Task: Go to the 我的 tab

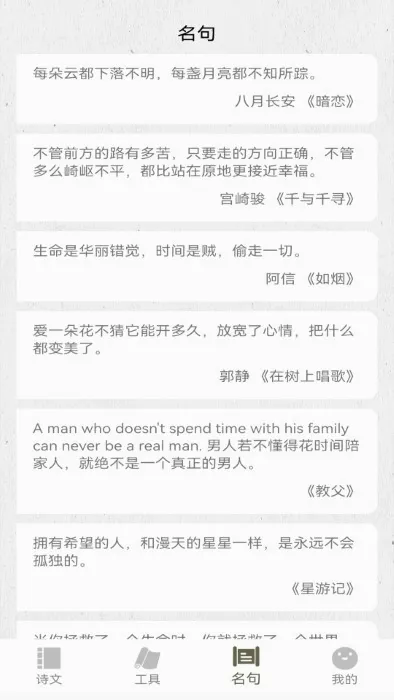Action: click(344, 667)
